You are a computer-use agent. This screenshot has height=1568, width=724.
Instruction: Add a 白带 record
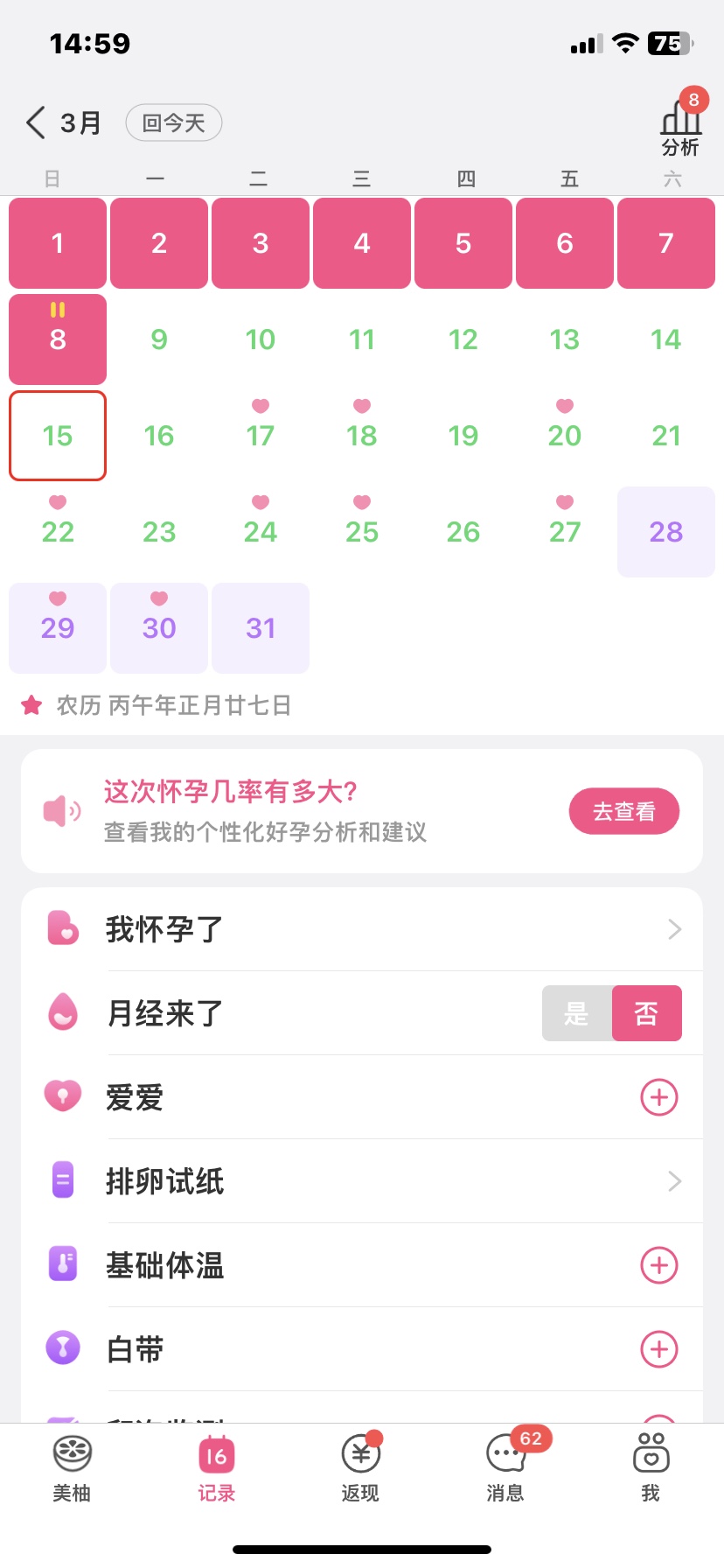659,1349
